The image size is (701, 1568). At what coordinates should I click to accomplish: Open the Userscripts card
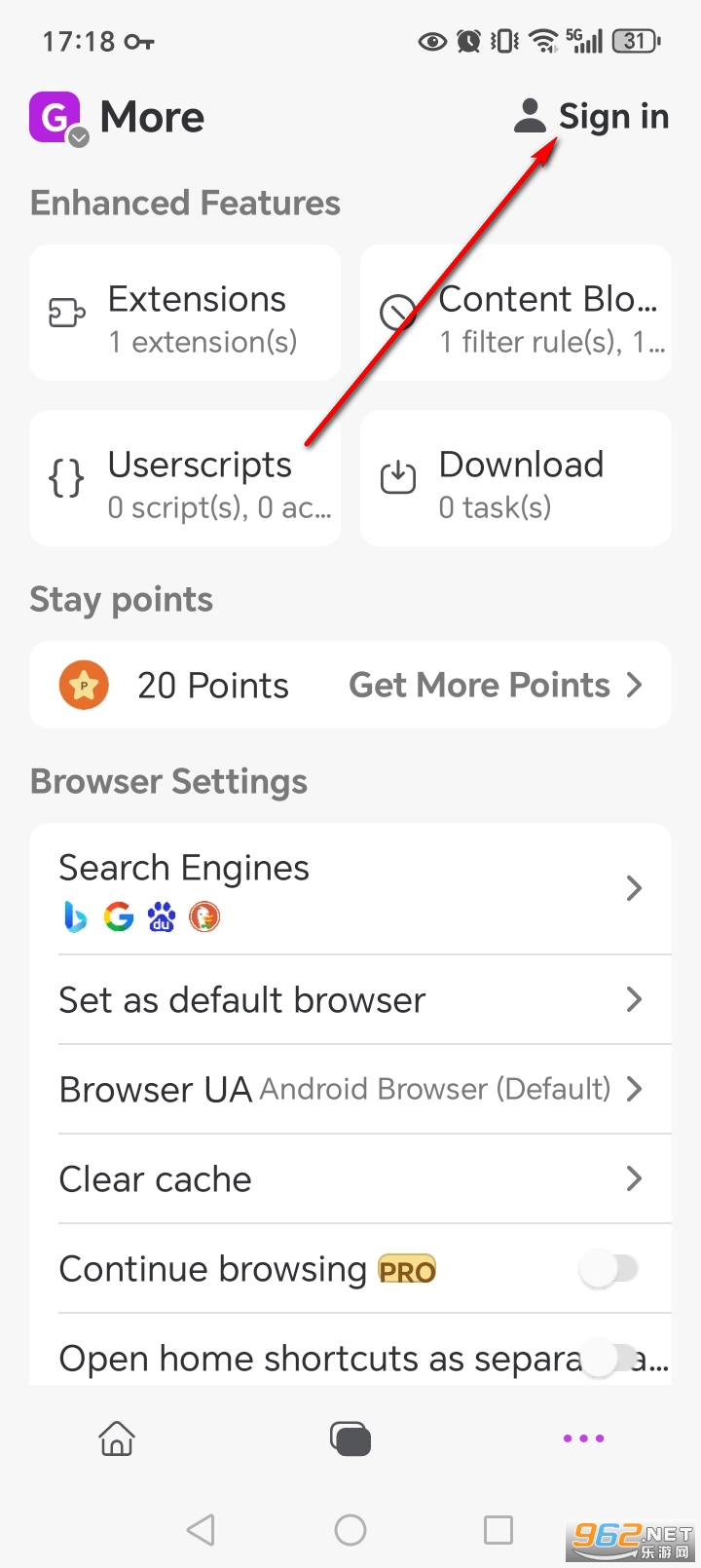pos(185,479)
